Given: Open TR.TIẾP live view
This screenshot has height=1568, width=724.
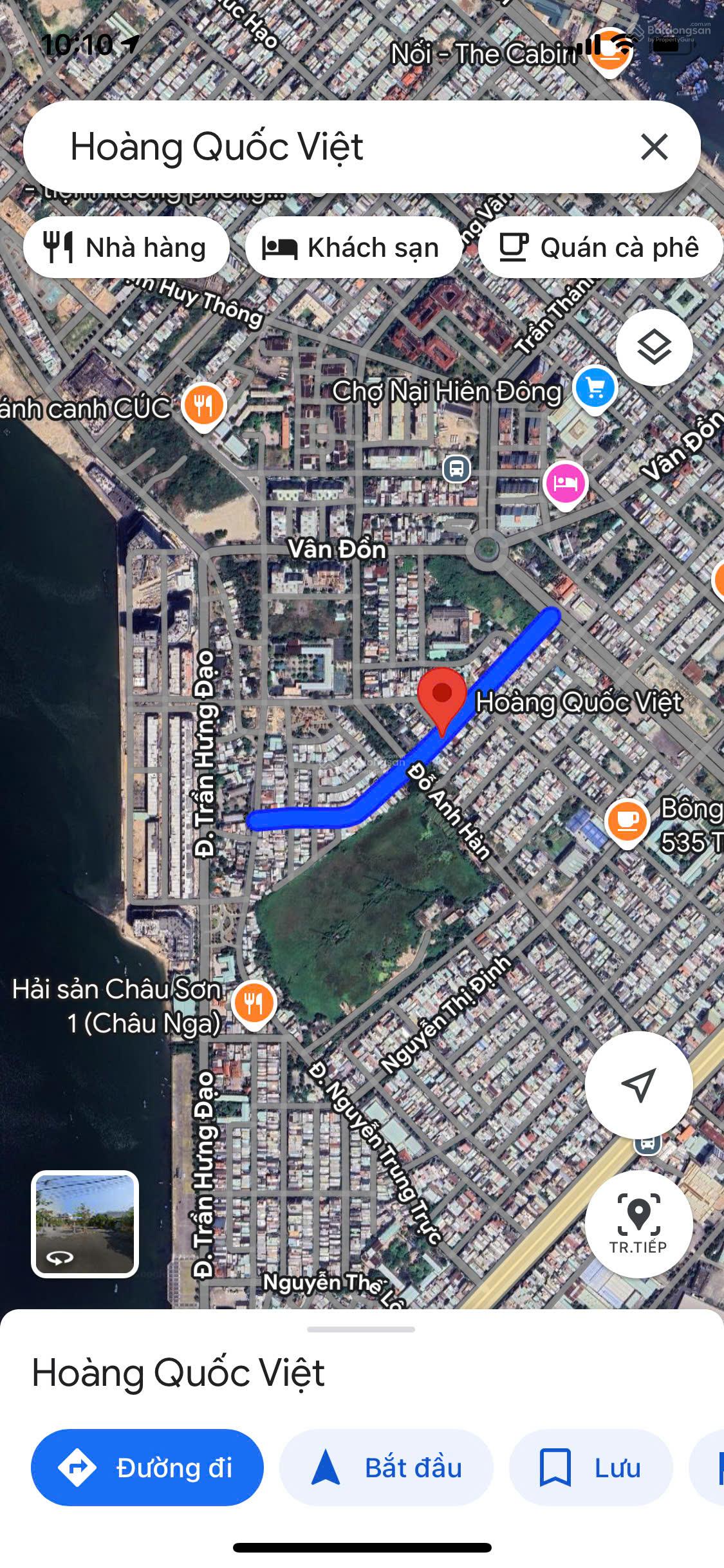Looking at the screenshot, I should pos(638,1224).
